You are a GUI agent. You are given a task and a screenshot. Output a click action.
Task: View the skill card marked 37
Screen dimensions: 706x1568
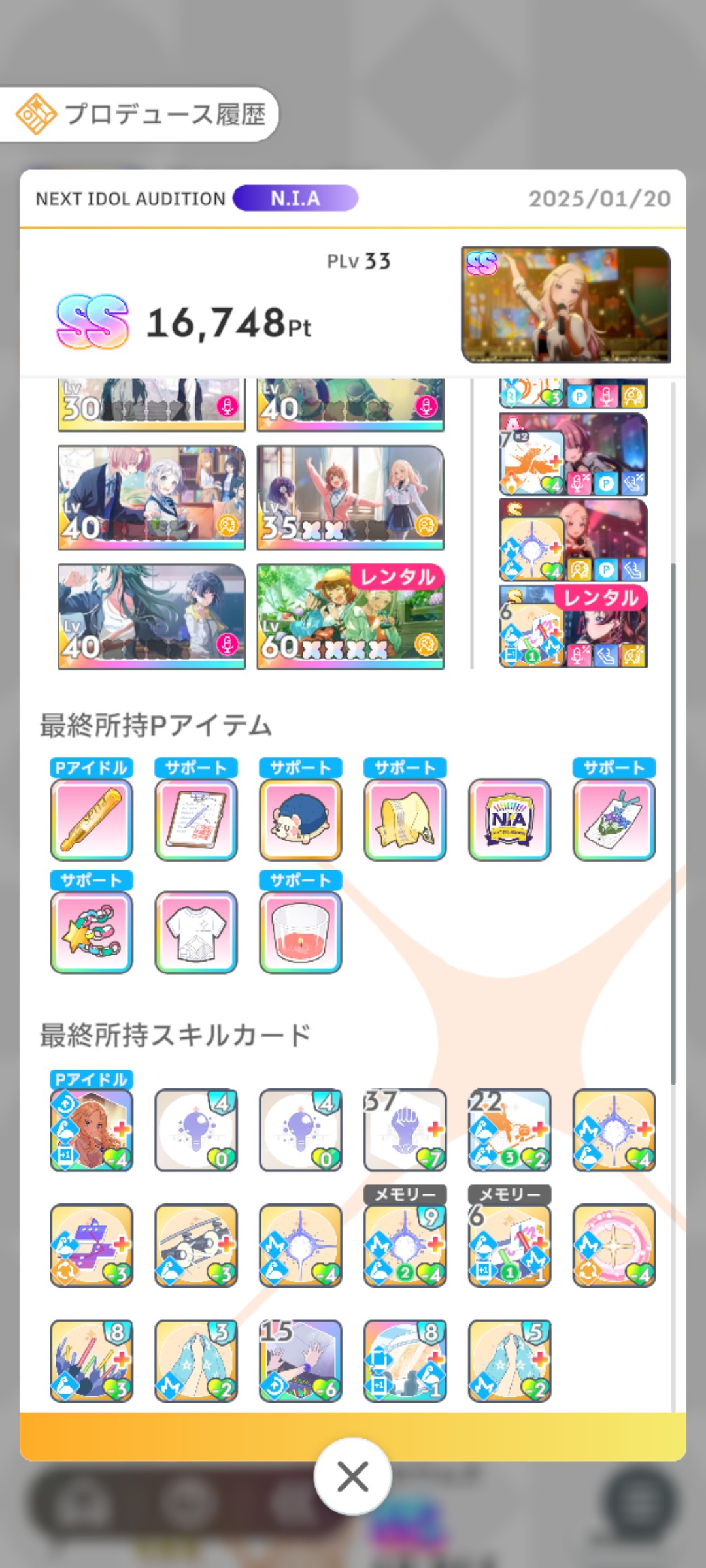(x=405, y=1130)
